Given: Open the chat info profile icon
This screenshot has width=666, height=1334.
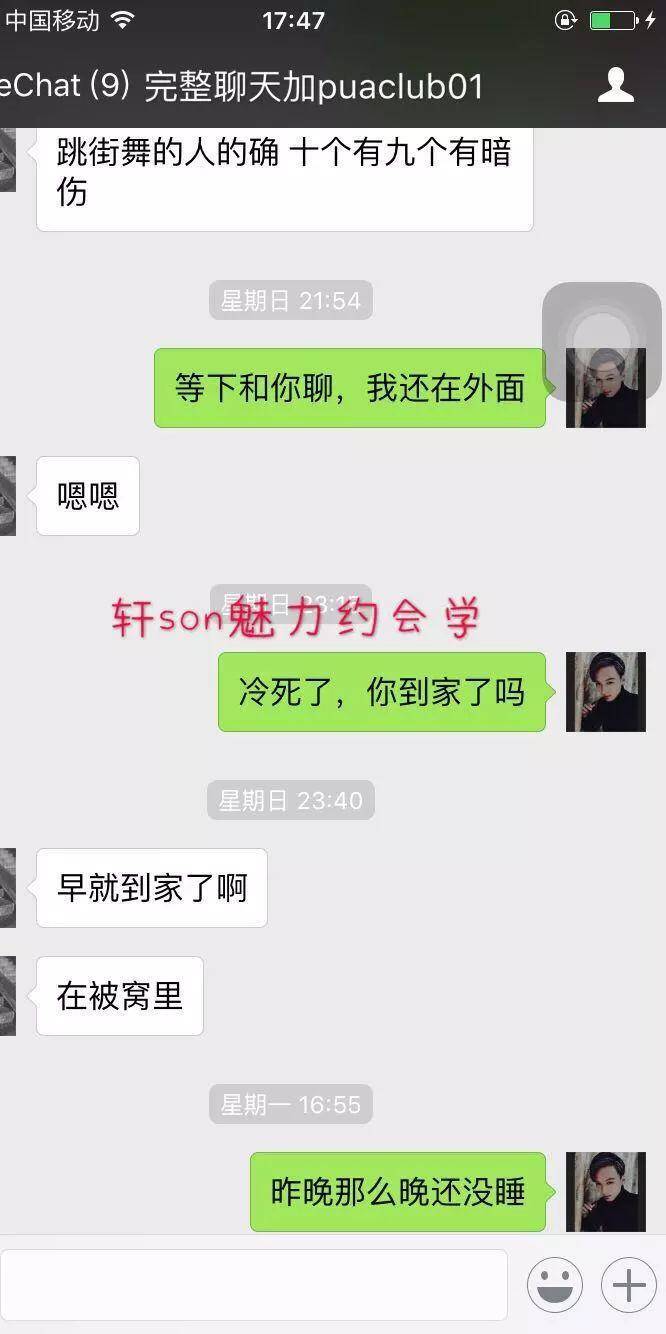Looking at the screenshot, I should [615, 86].
